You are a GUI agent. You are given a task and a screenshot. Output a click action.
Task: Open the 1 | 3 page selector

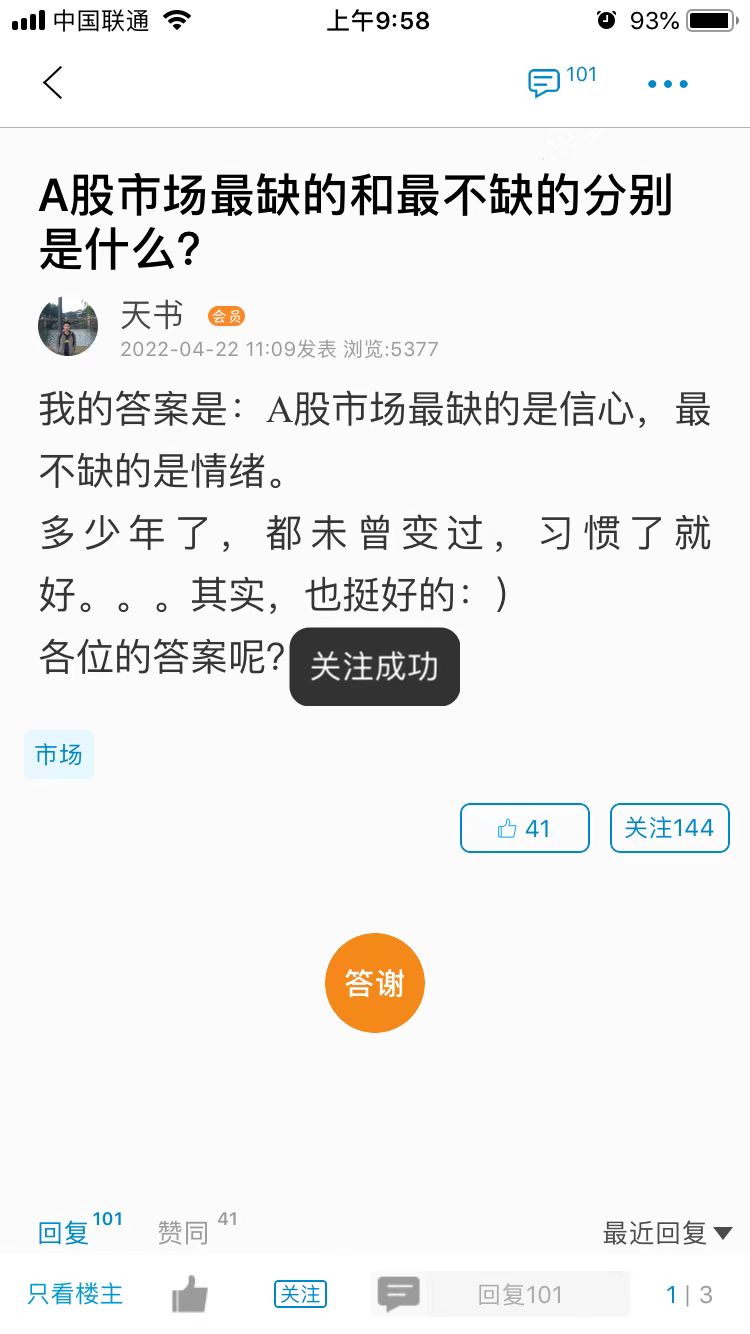(689, 1294)
